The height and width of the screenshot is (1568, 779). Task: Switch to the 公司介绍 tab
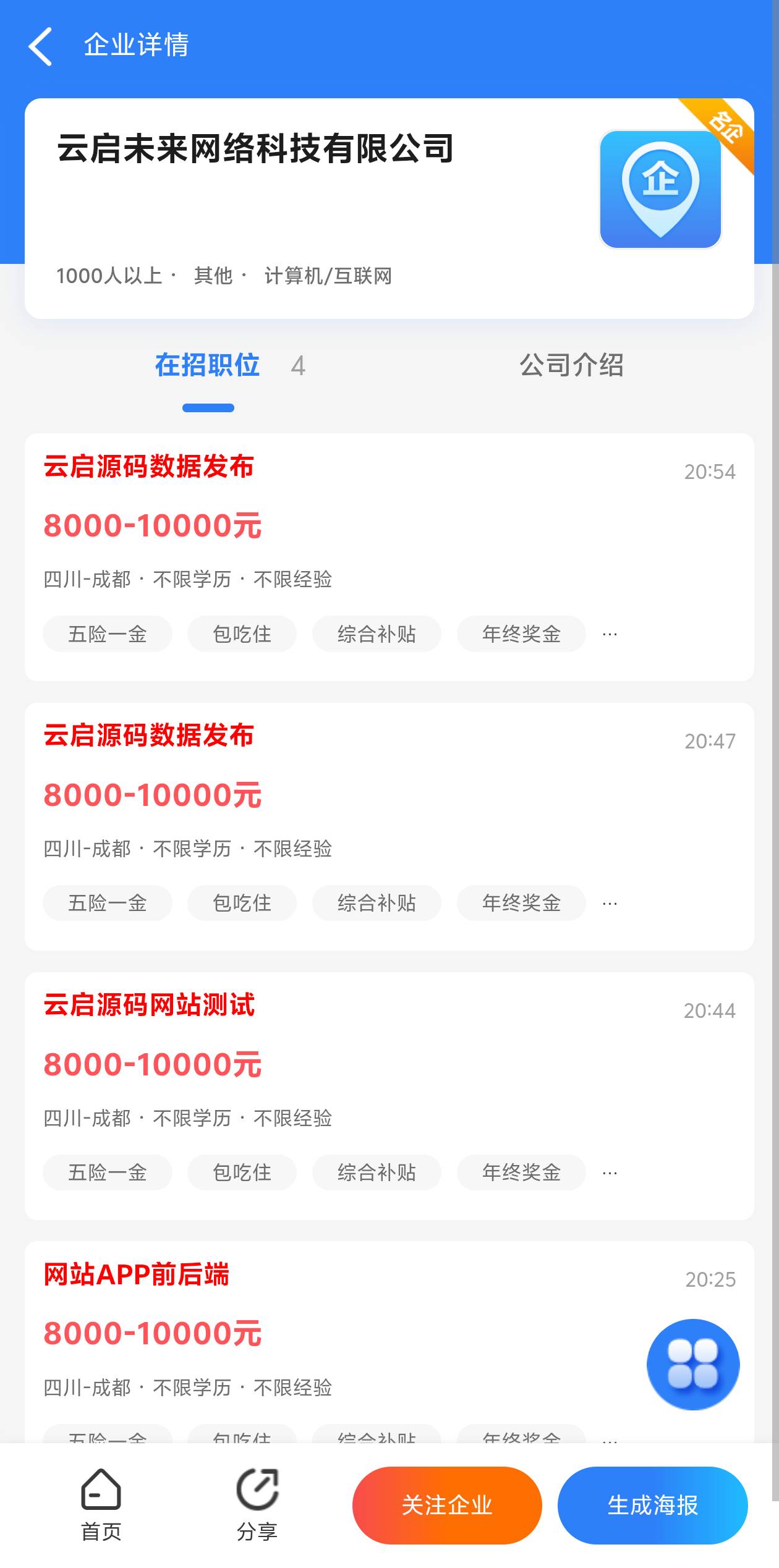click(x=573, y=367)
